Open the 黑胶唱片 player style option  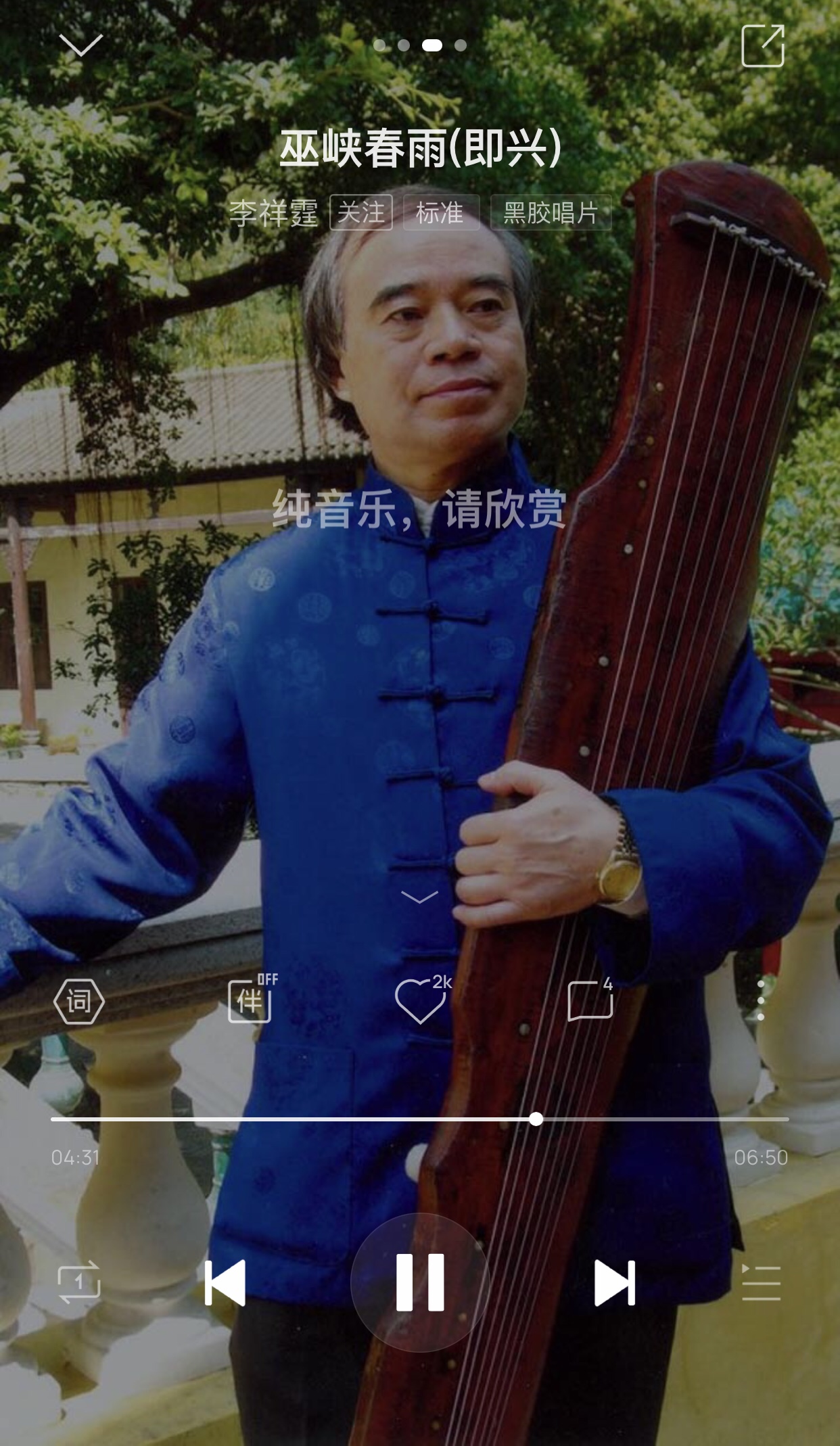[x=551, y=213]
